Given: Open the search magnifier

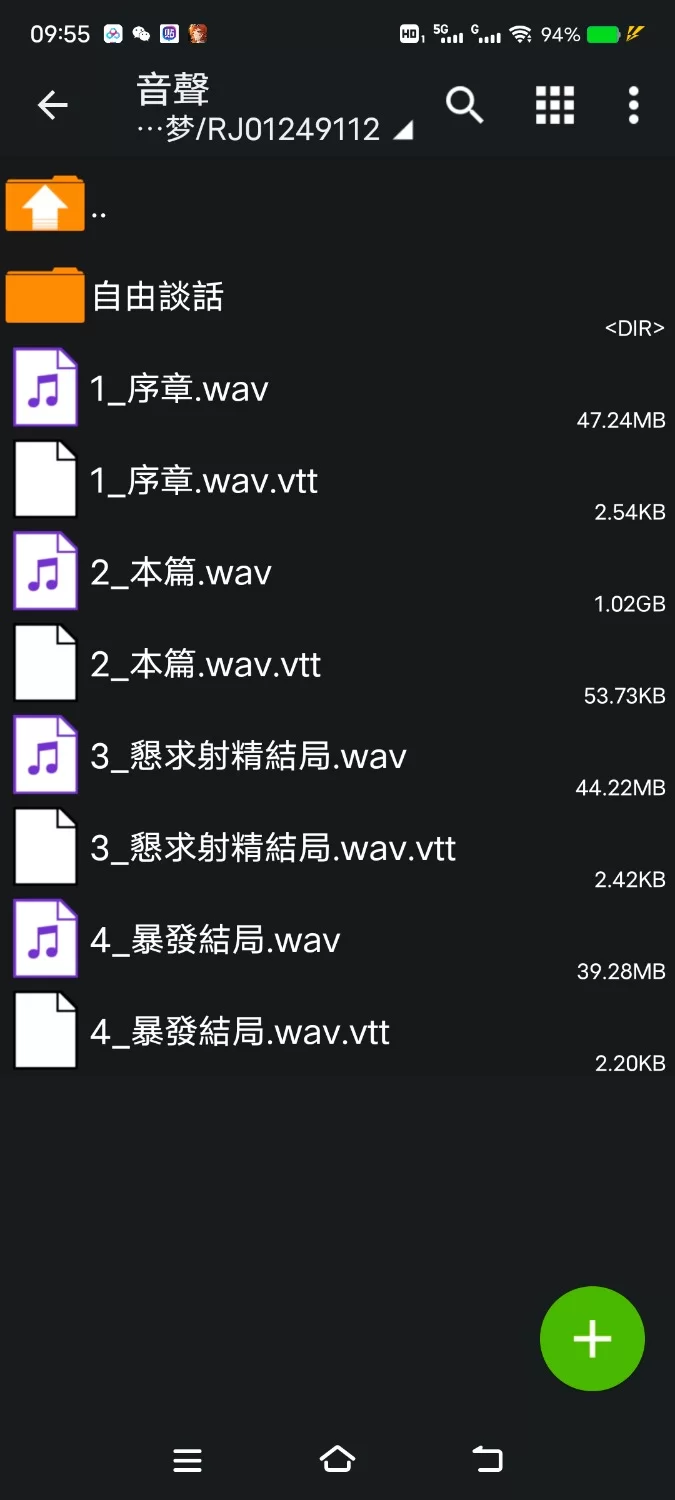Looking at the screenshot, I should tap(464, 105).
